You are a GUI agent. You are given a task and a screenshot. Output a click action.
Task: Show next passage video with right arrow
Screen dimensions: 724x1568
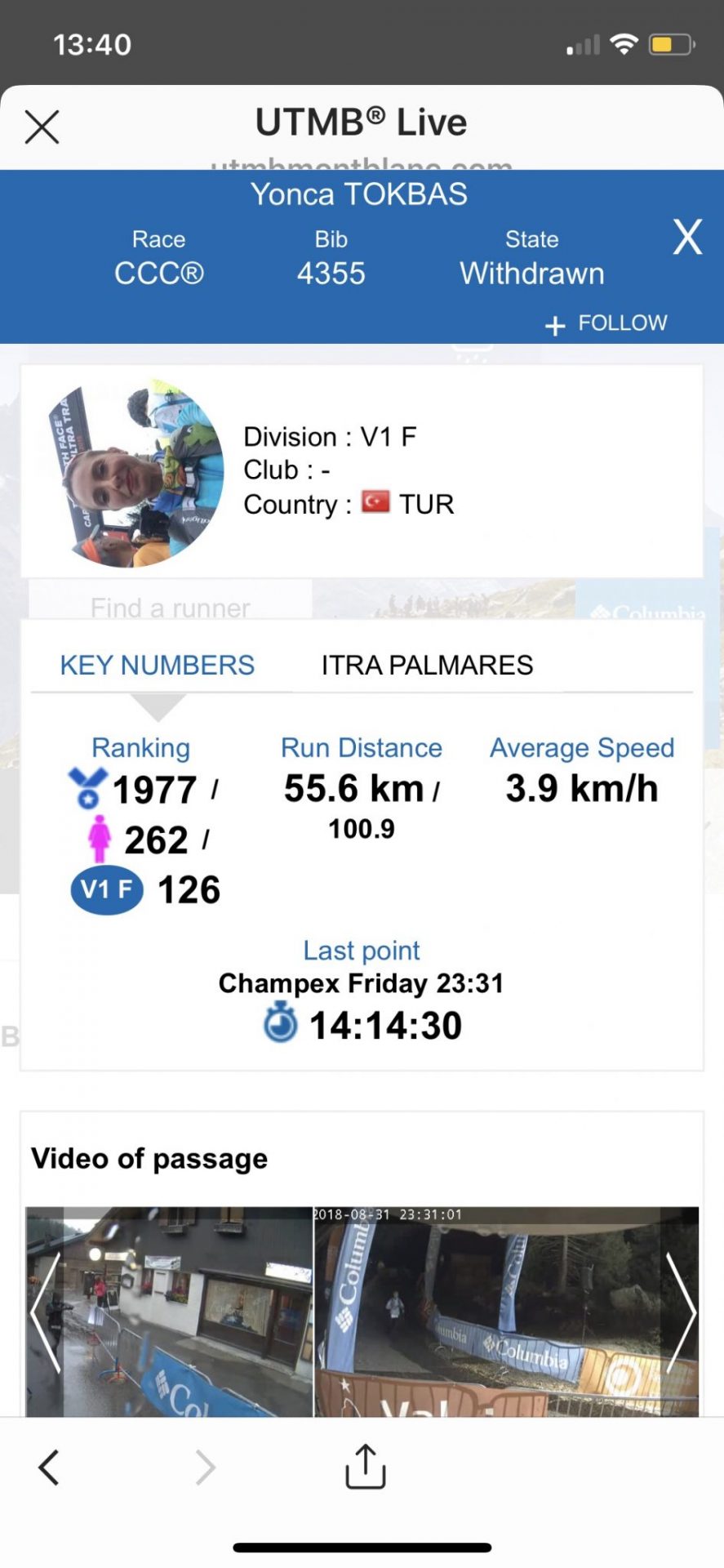pos(680,1312)
